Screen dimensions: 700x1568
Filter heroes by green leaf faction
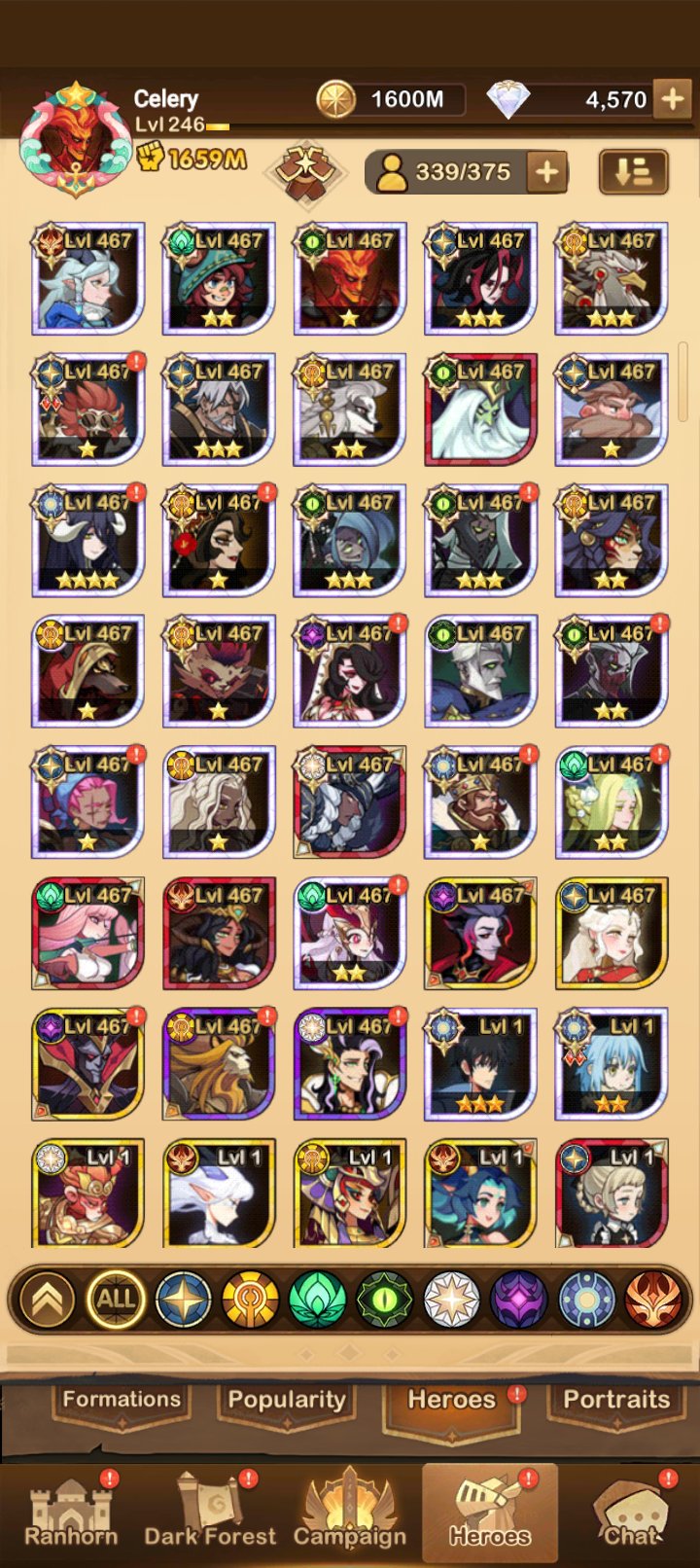(317, 1299)
